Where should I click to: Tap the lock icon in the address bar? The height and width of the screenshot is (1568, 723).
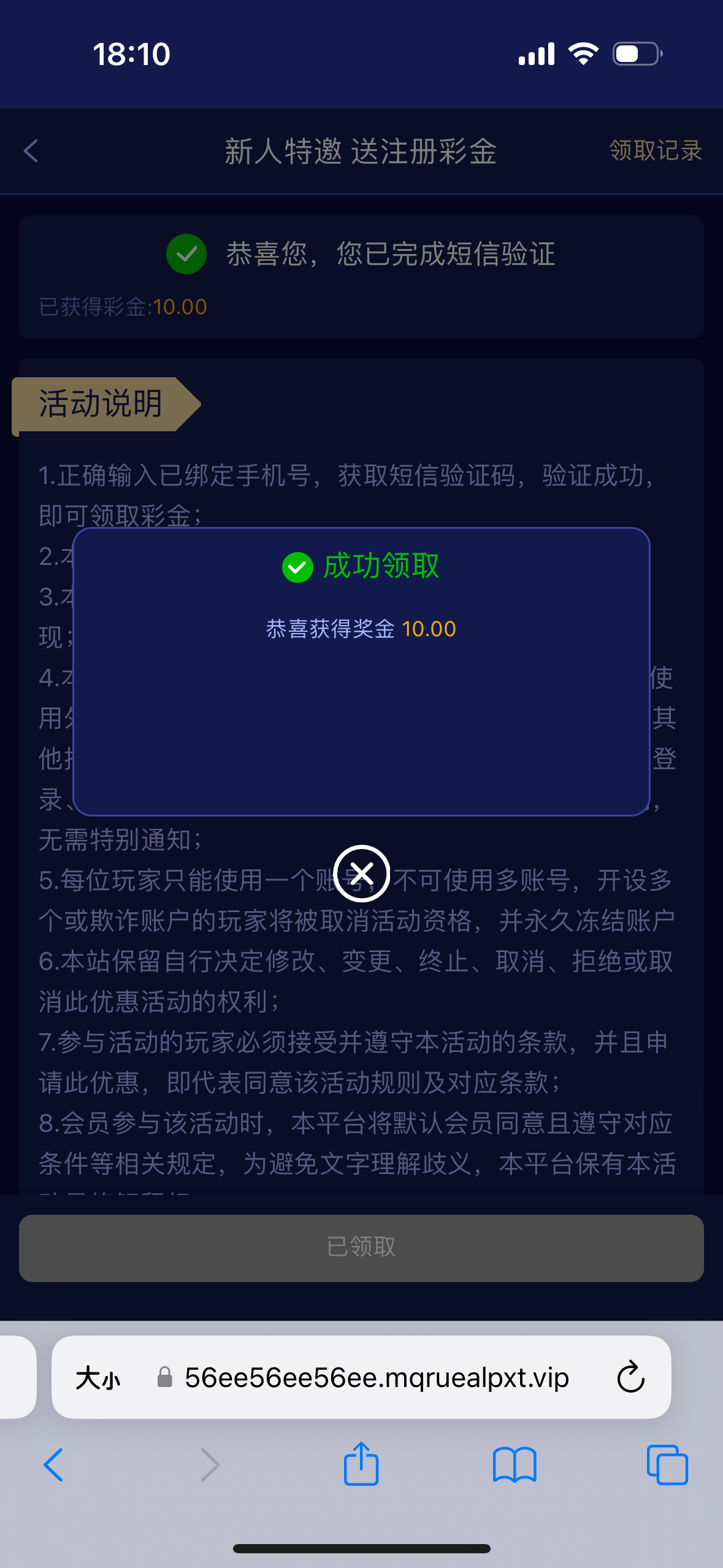164,1377
